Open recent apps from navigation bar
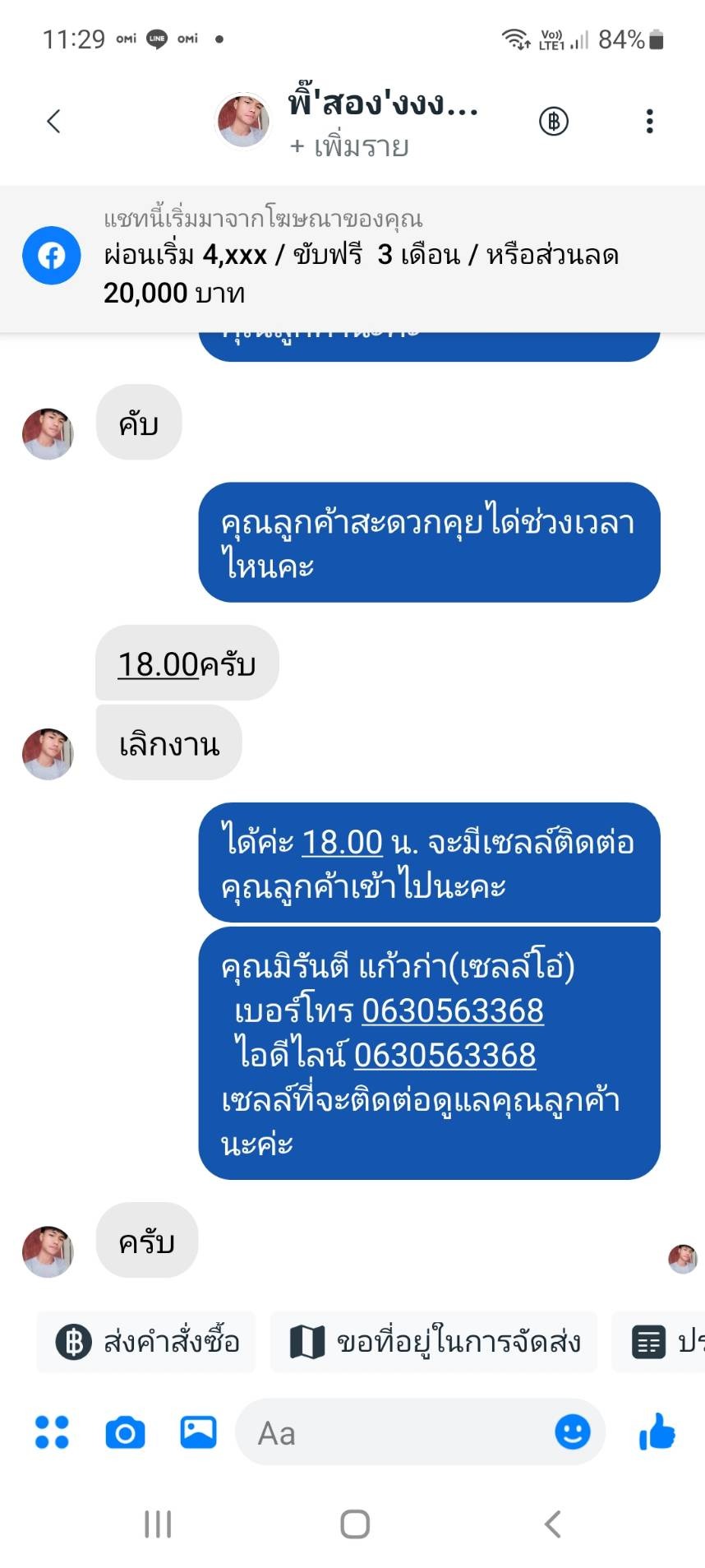The height and width of the screenshot is (1568, 705). coord(158,1524)
